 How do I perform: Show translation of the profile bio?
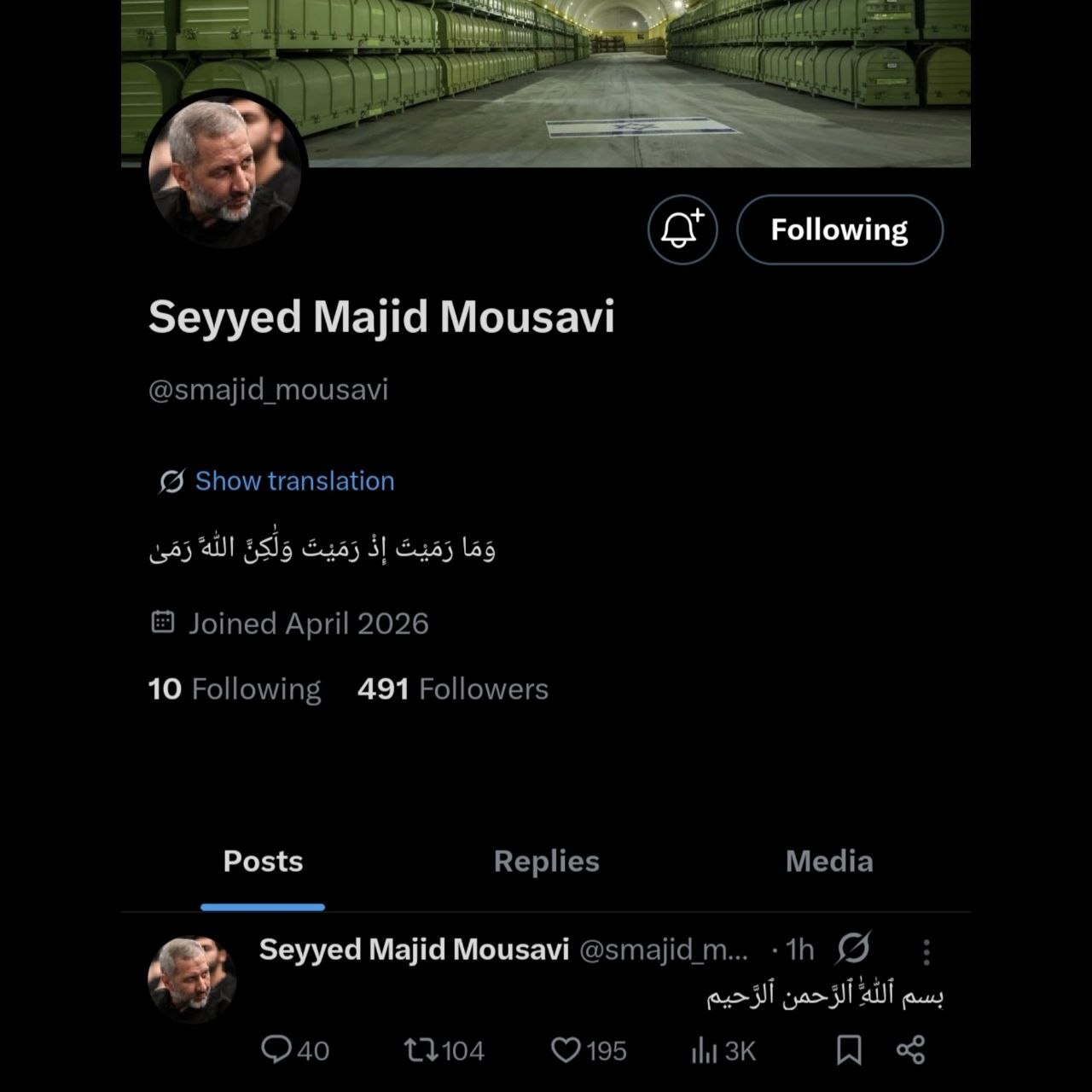coord(294,481)
